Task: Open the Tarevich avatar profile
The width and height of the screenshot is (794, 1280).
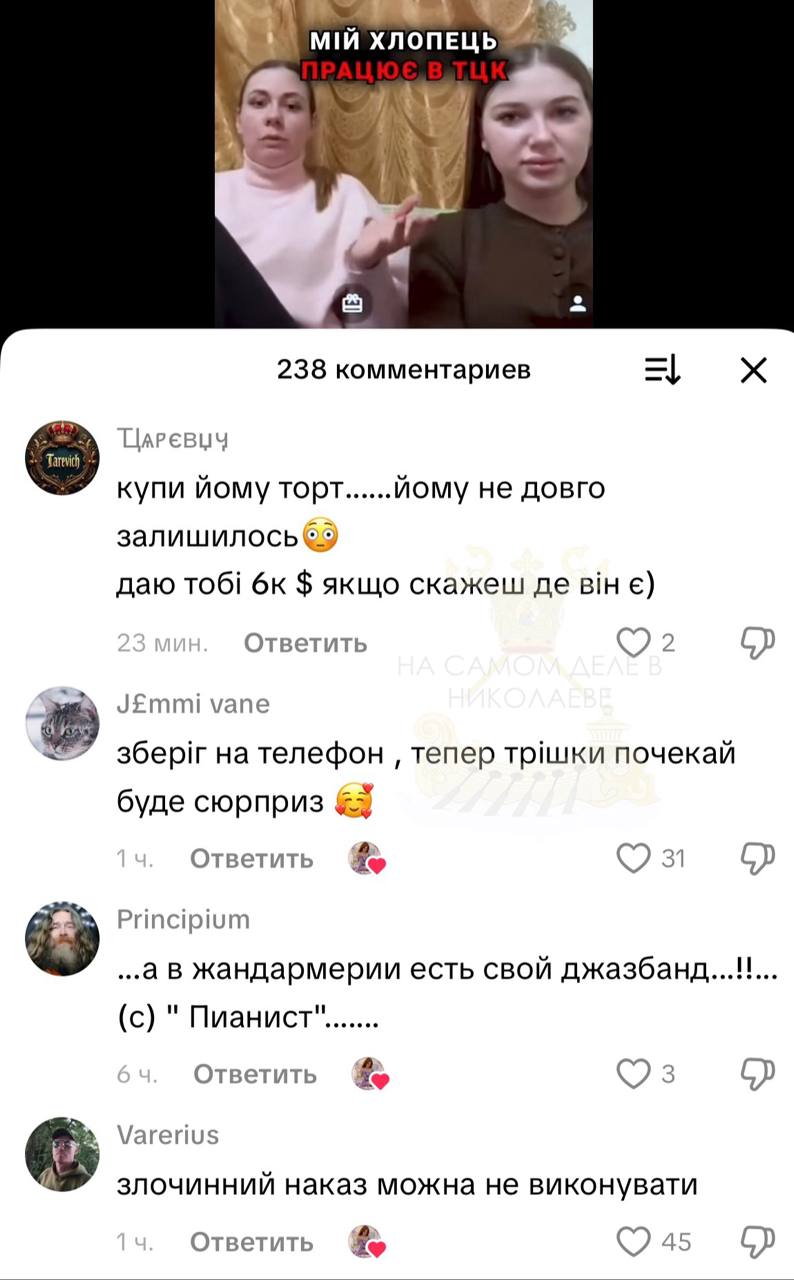Action: tap(62, 458)
